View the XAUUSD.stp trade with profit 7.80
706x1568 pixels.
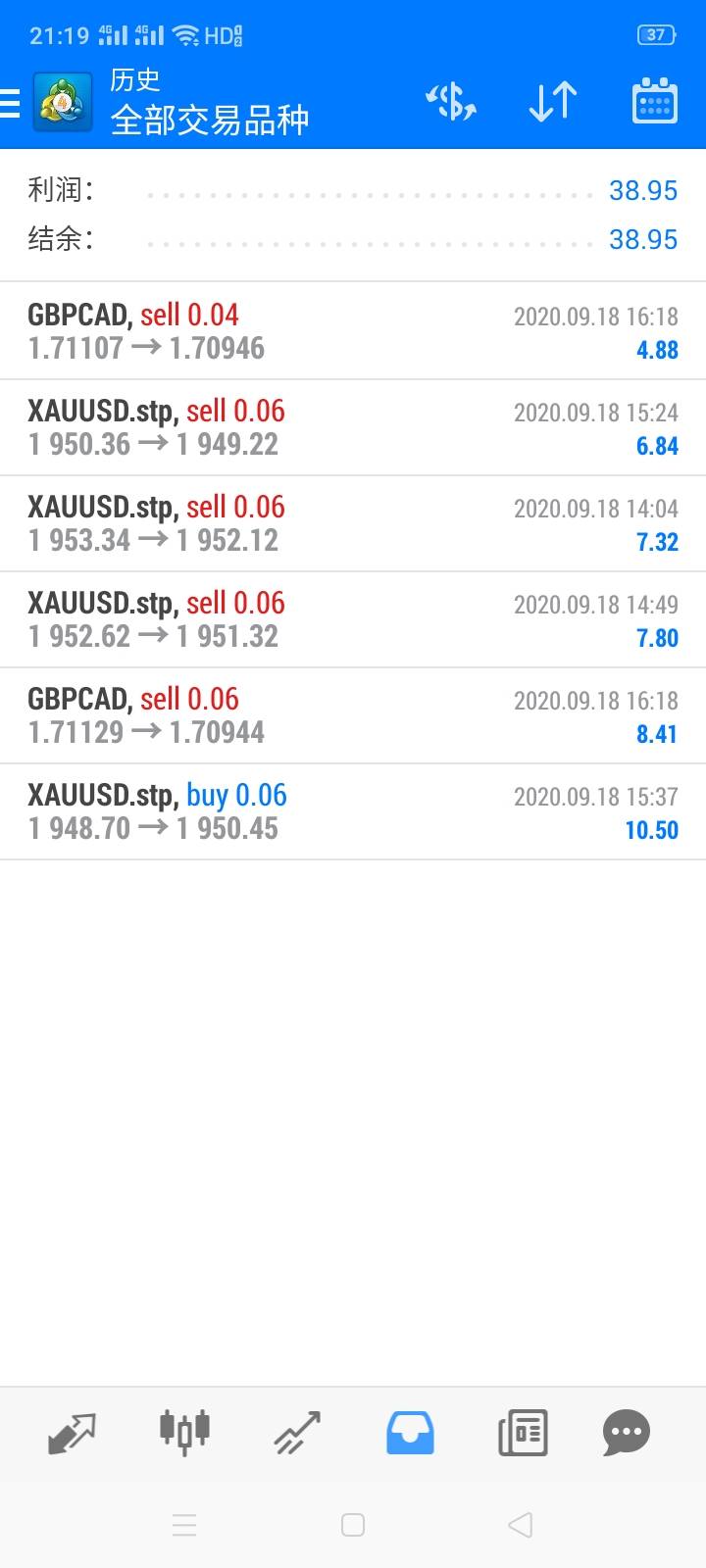(x=353, y=619)
